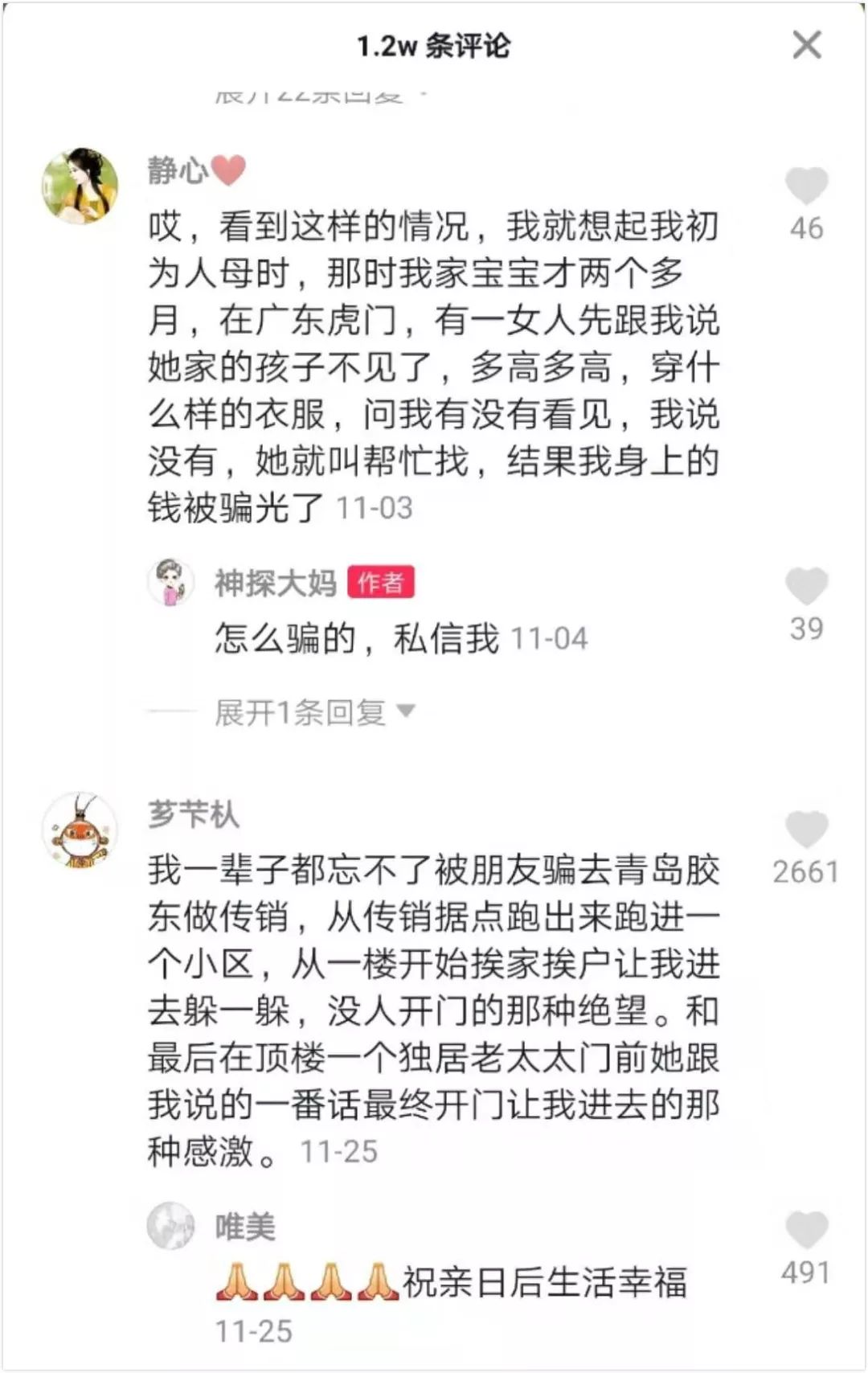
Task: Open username 神探大妈
Action: click(x=275, y=583)
